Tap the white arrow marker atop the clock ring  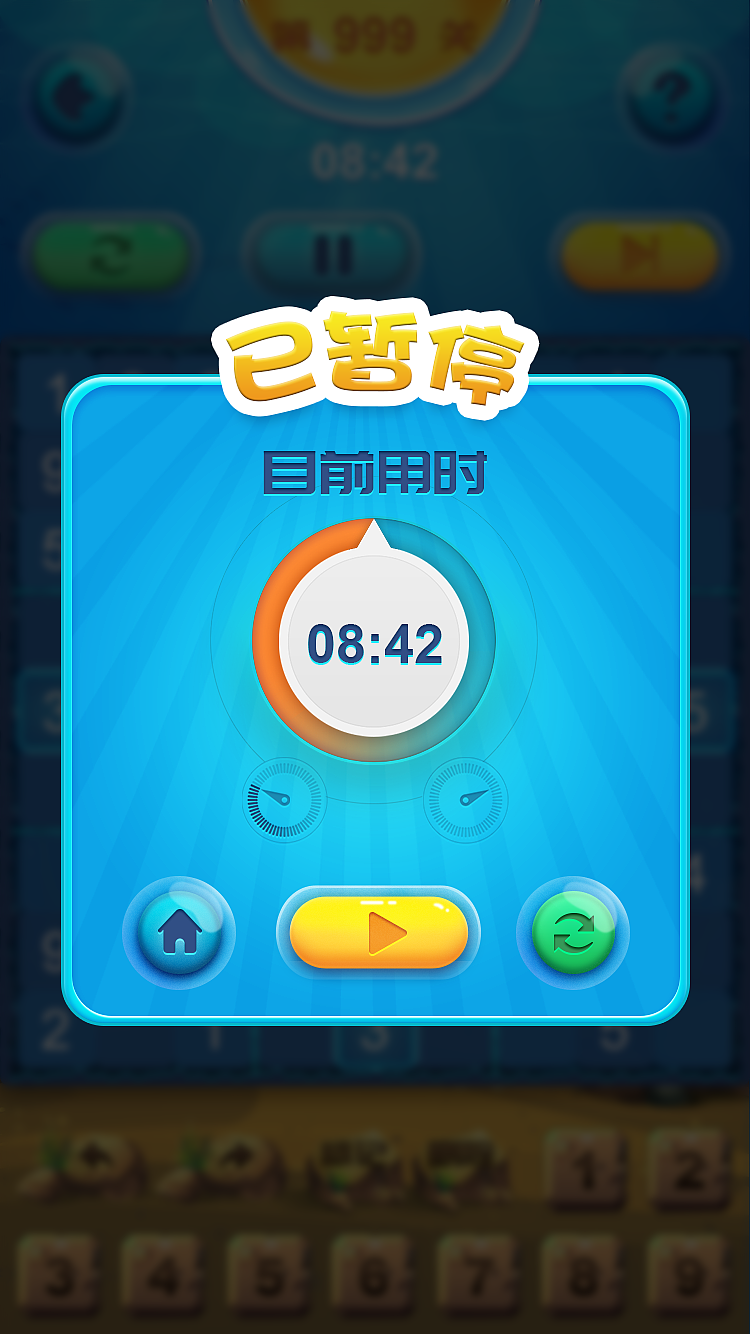(x=375, y=530)
